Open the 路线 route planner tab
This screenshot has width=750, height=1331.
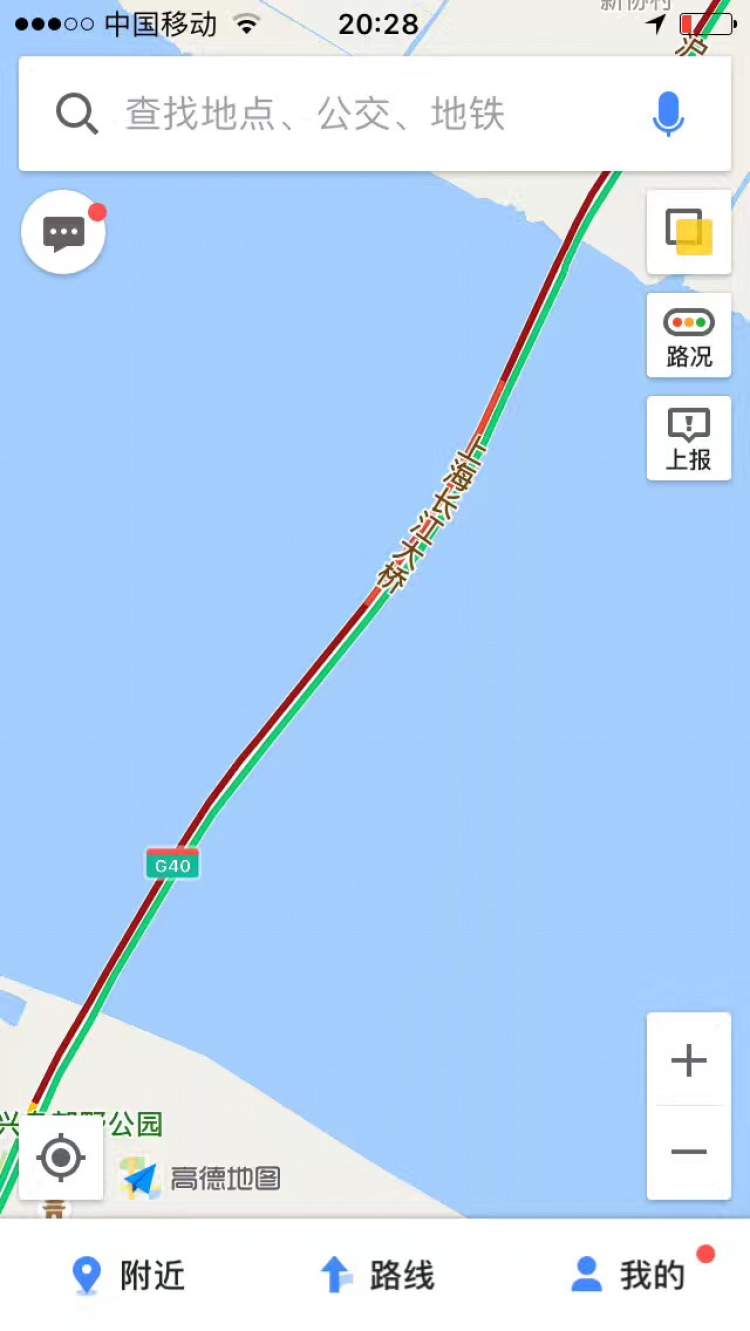[x=377, y=1275]
